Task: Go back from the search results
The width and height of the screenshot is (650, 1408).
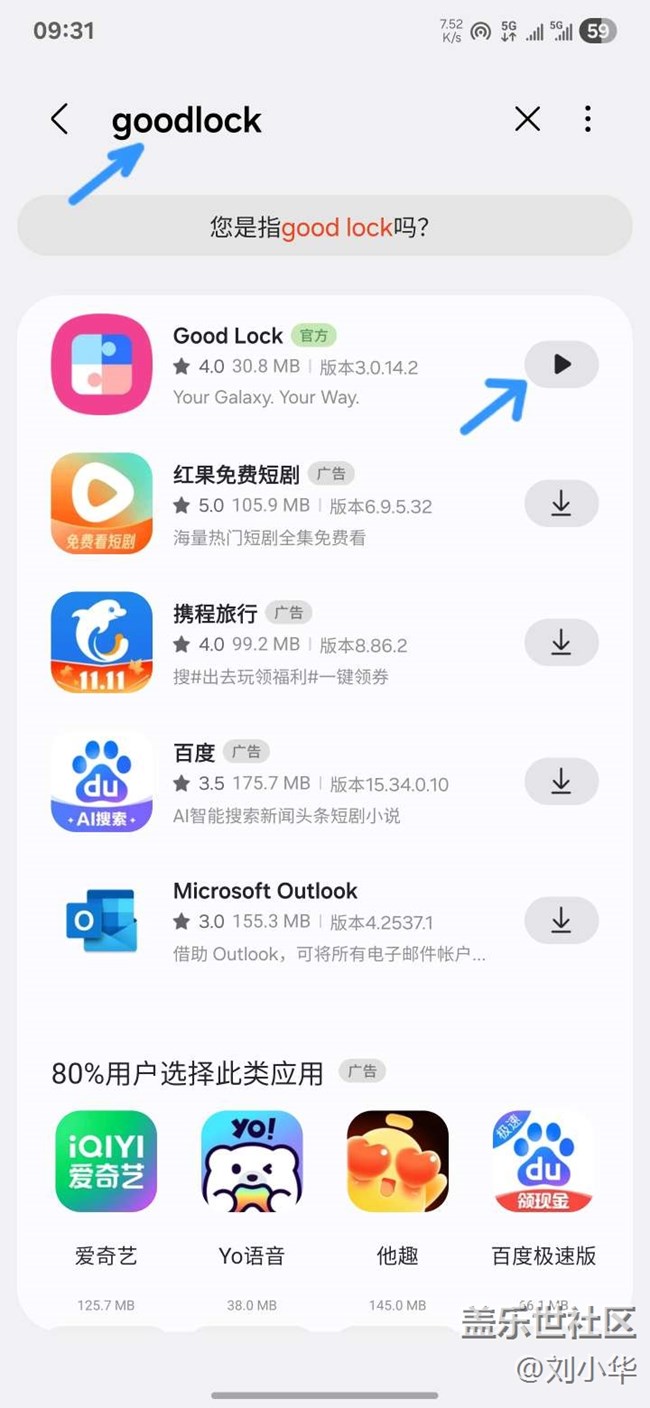Action: click(59, 120)
